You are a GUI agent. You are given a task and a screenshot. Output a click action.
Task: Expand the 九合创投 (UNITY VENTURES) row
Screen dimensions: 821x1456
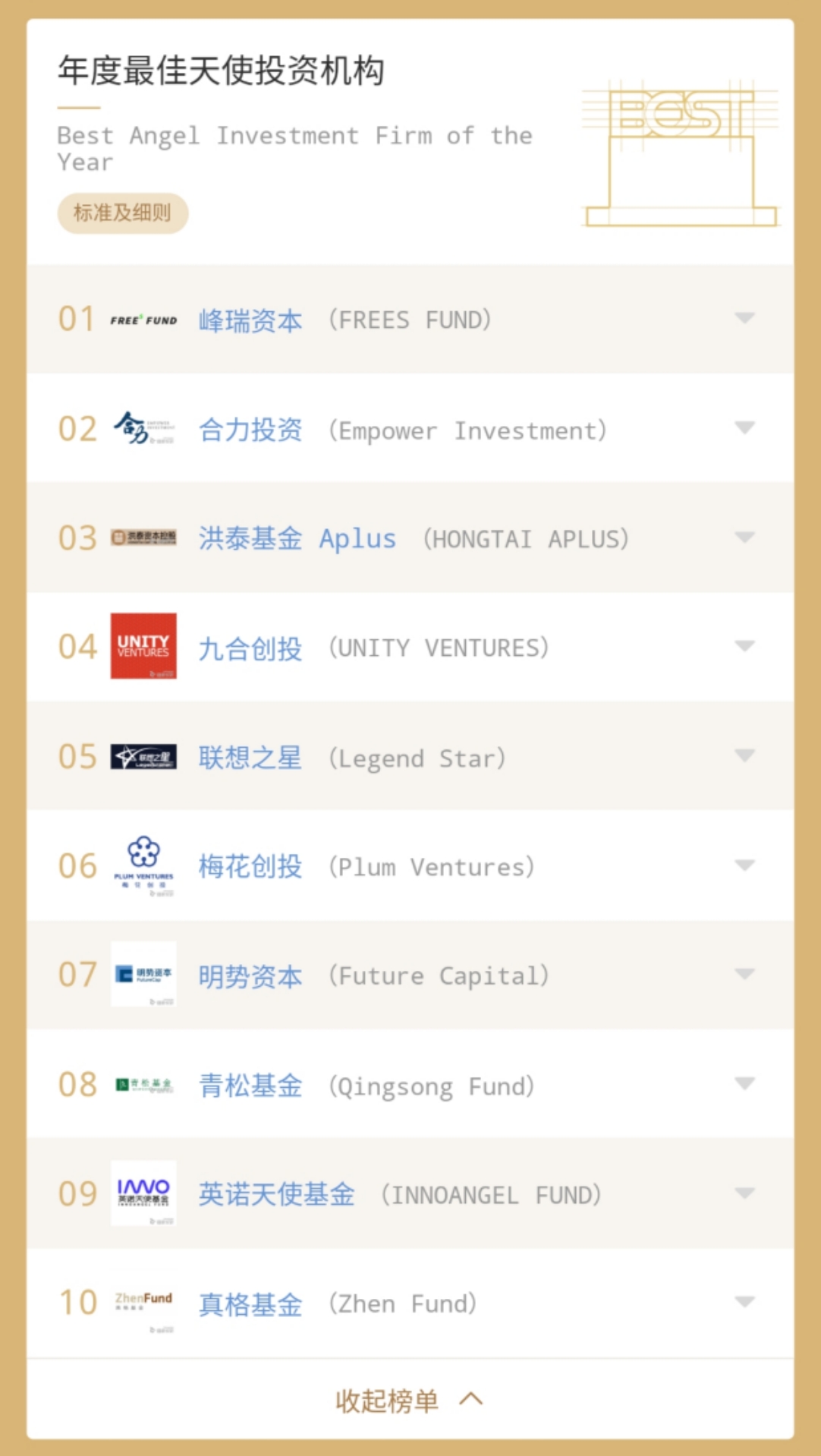tap(744, 646)
